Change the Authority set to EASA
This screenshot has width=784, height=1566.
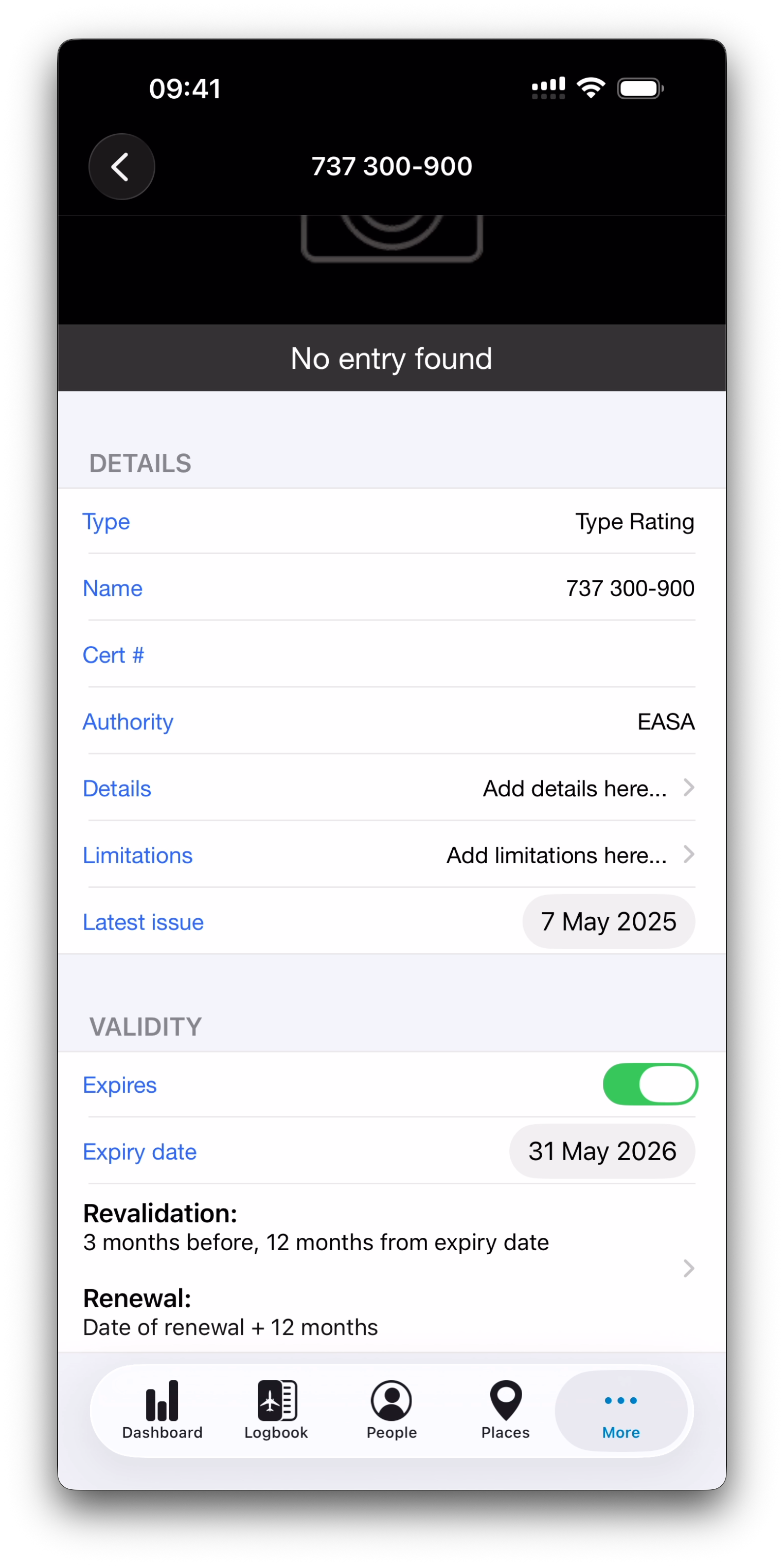392,722
